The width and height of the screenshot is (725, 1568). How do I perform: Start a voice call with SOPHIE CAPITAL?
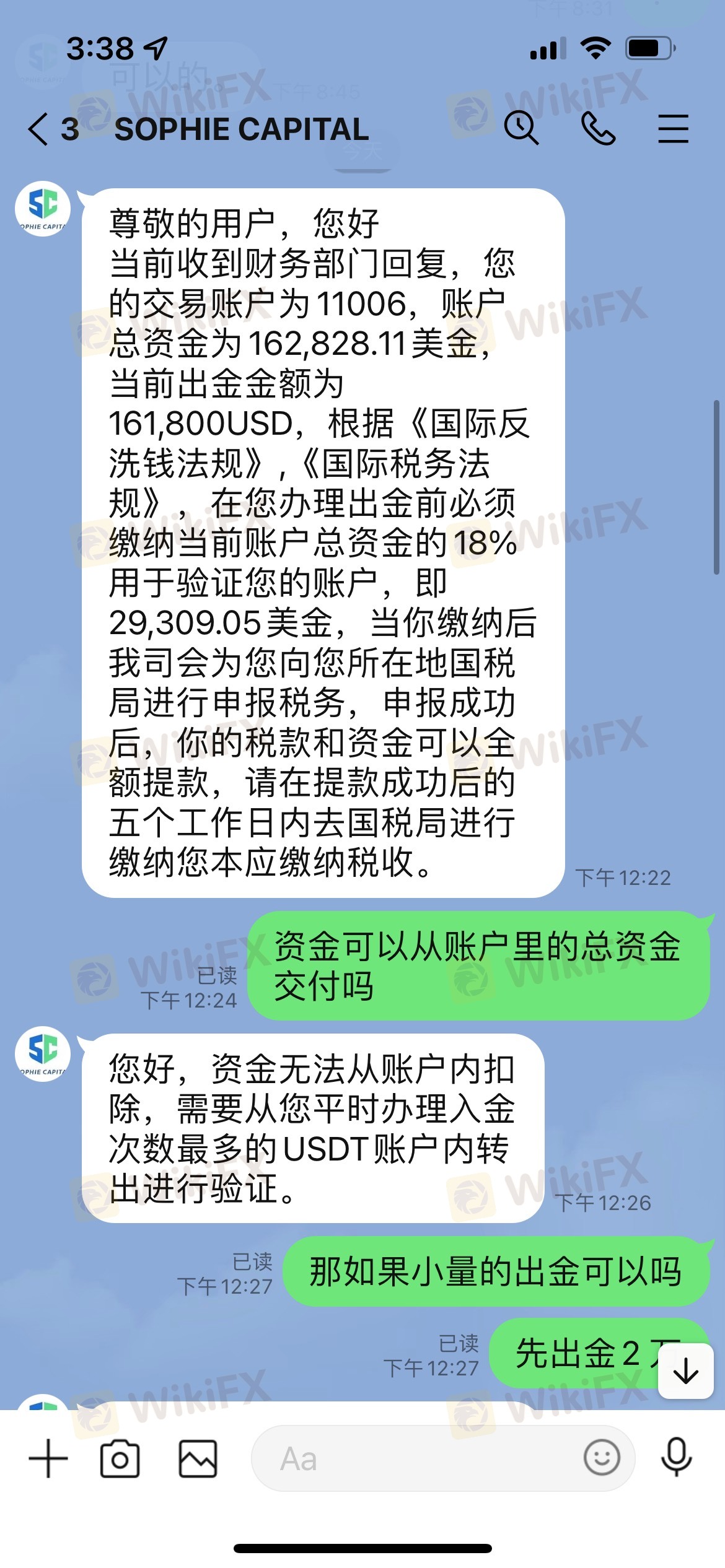tap(598, 128)
